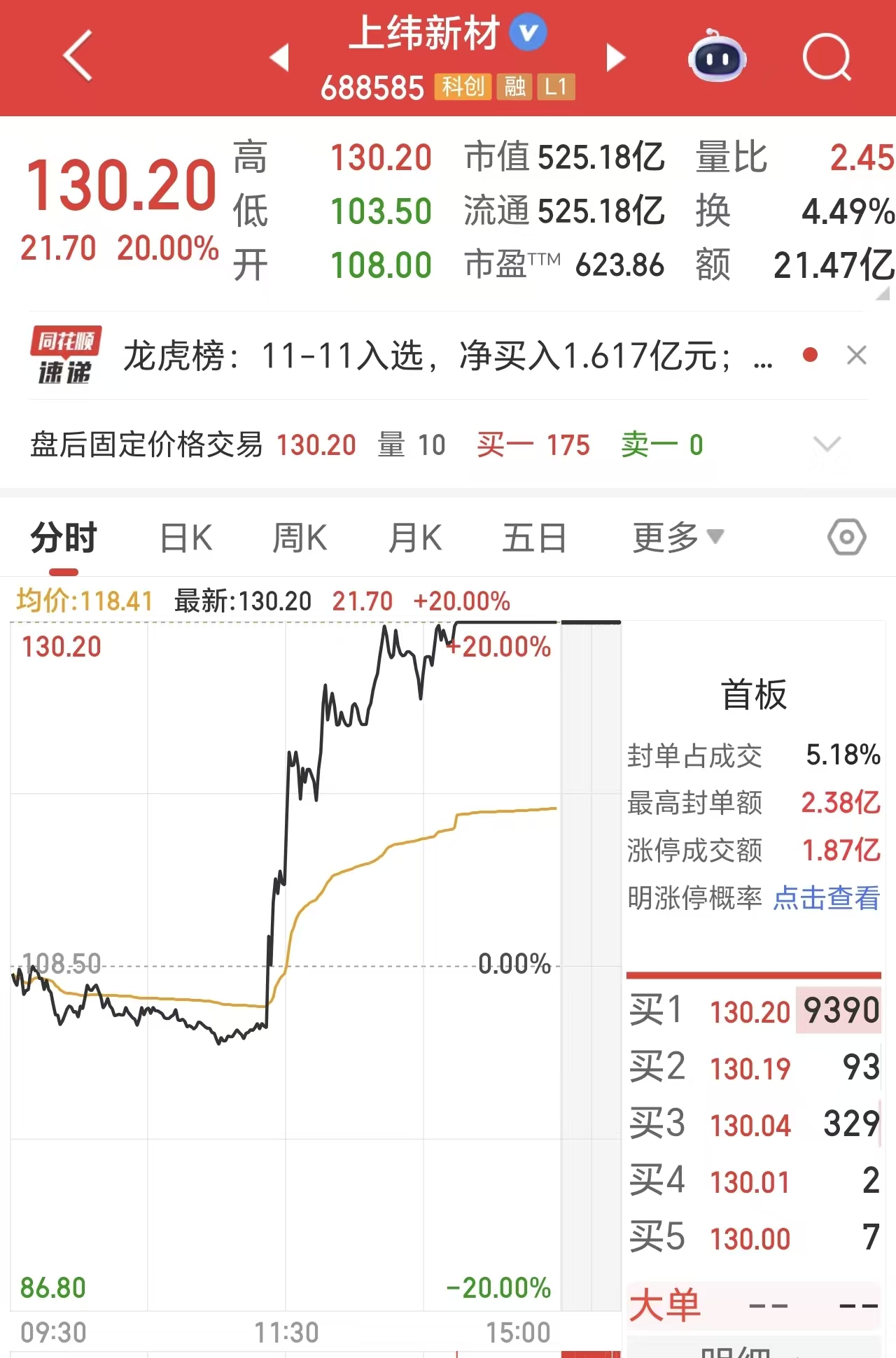Expand the quote details triangle
The height and width of the screenshot is (1358, 896).
[883, 293]
